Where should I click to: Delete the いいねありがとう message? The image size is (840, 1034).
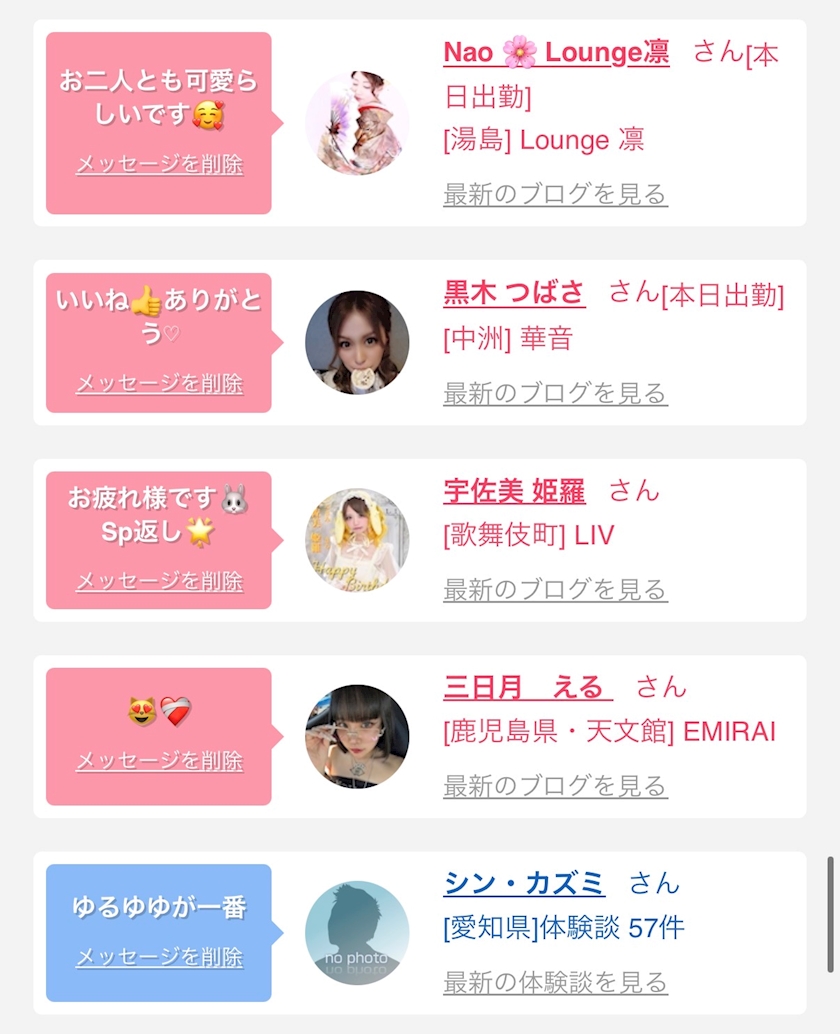[159, 383]
